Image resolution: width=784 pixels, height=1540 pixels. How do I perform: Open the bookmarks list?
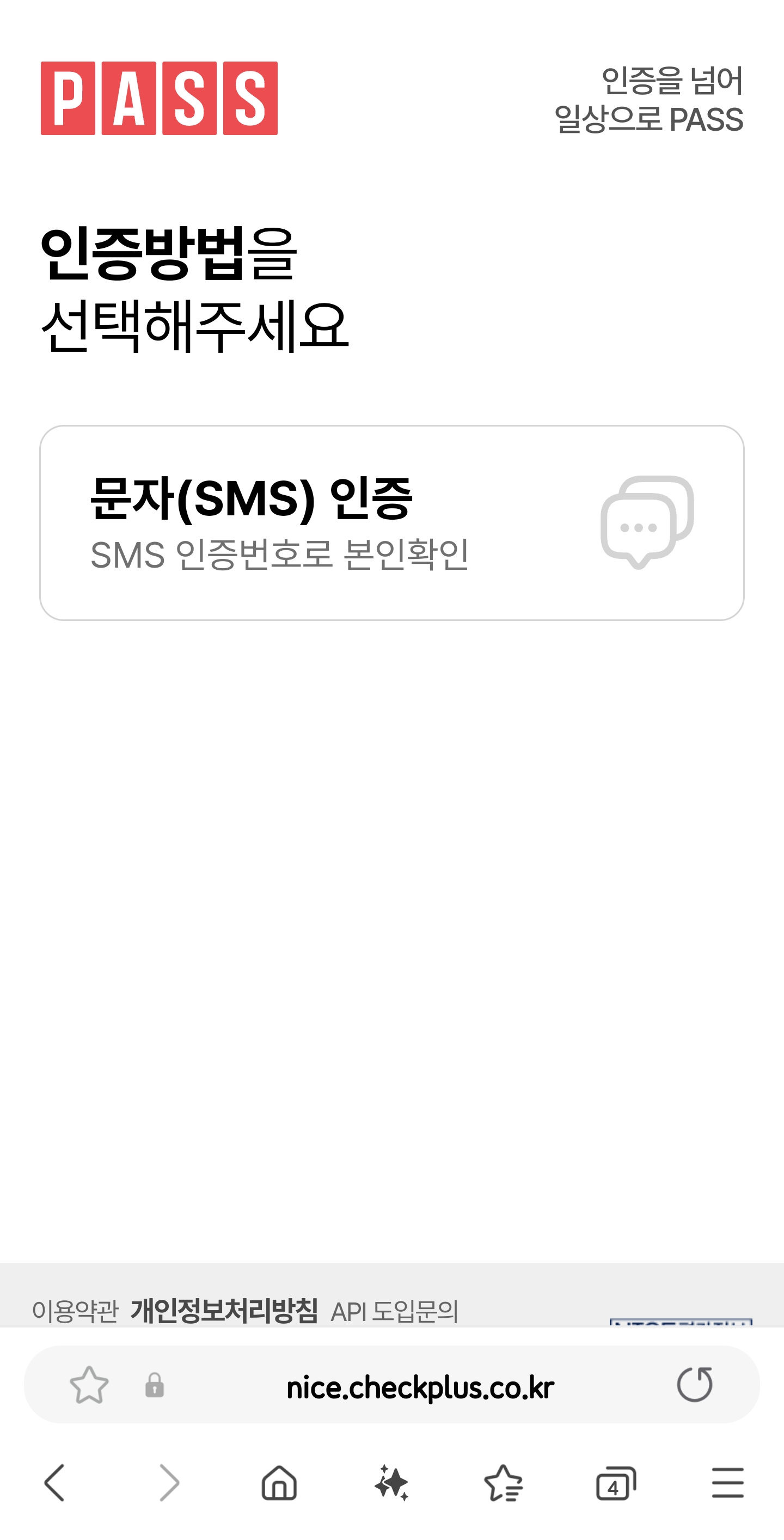pos(503,1483)
